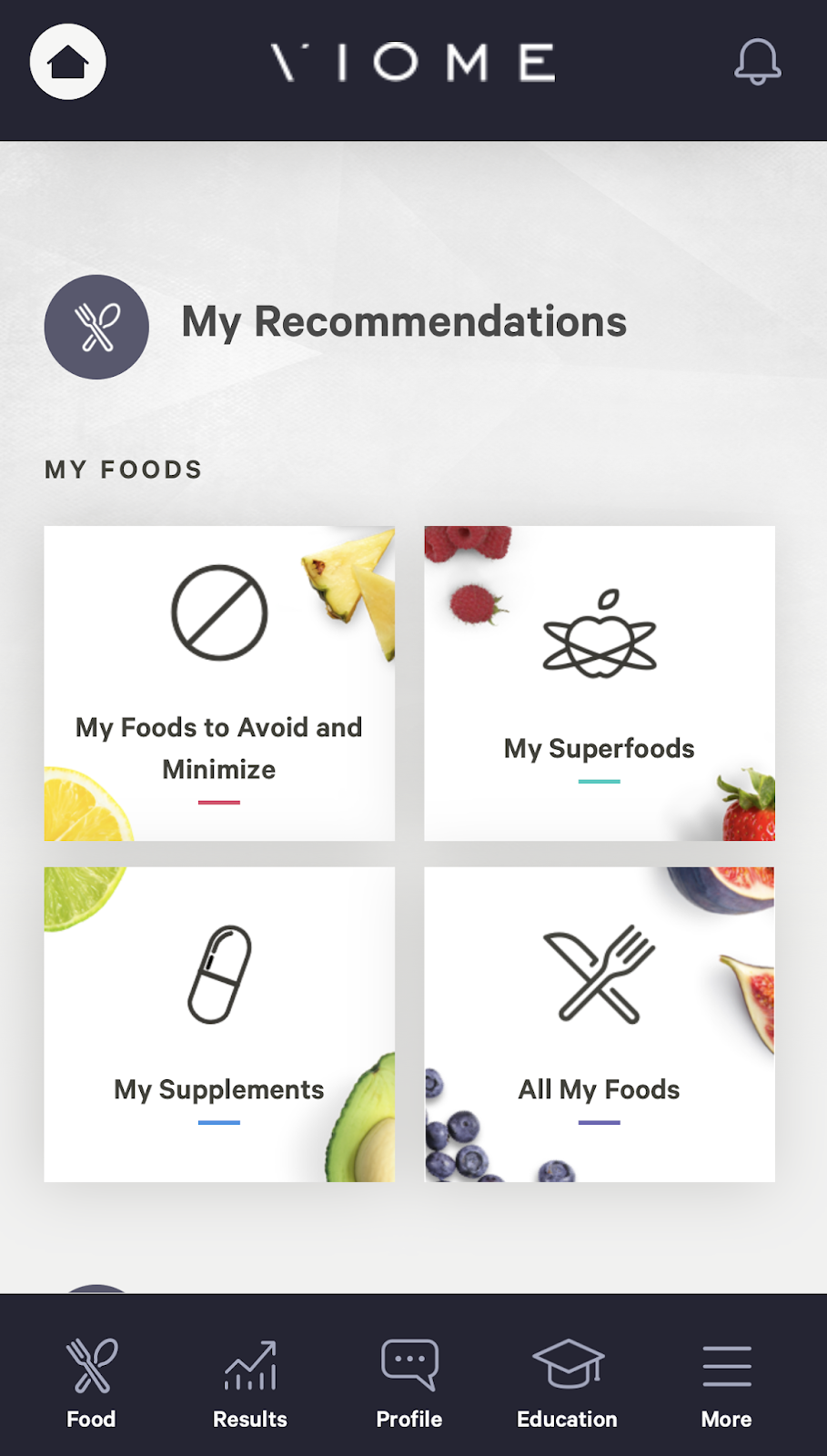Screen dimensions: 827x1456
Task: View the My Supplements card
Action: [219, 1025]
